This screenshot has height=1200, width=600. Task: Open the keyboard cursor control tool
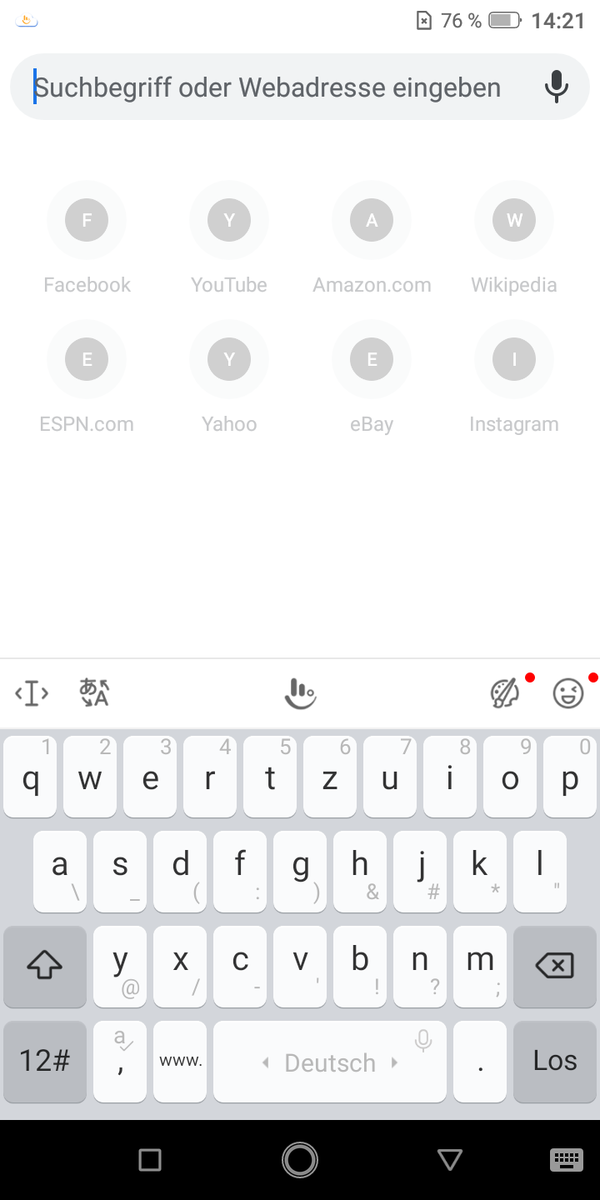tap(32, 692)
